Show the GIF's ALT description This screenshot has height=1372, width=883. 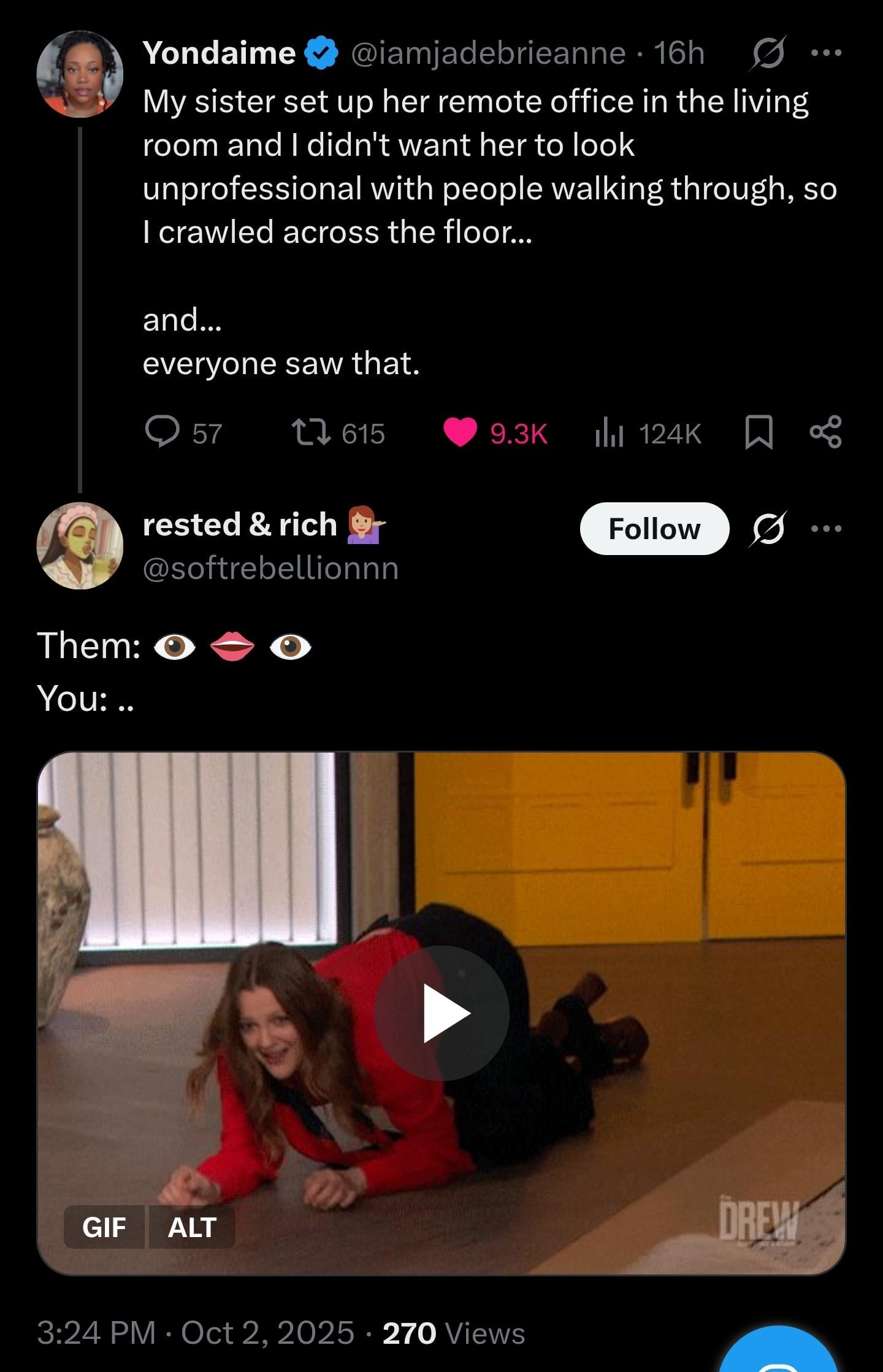[191, 1227]
